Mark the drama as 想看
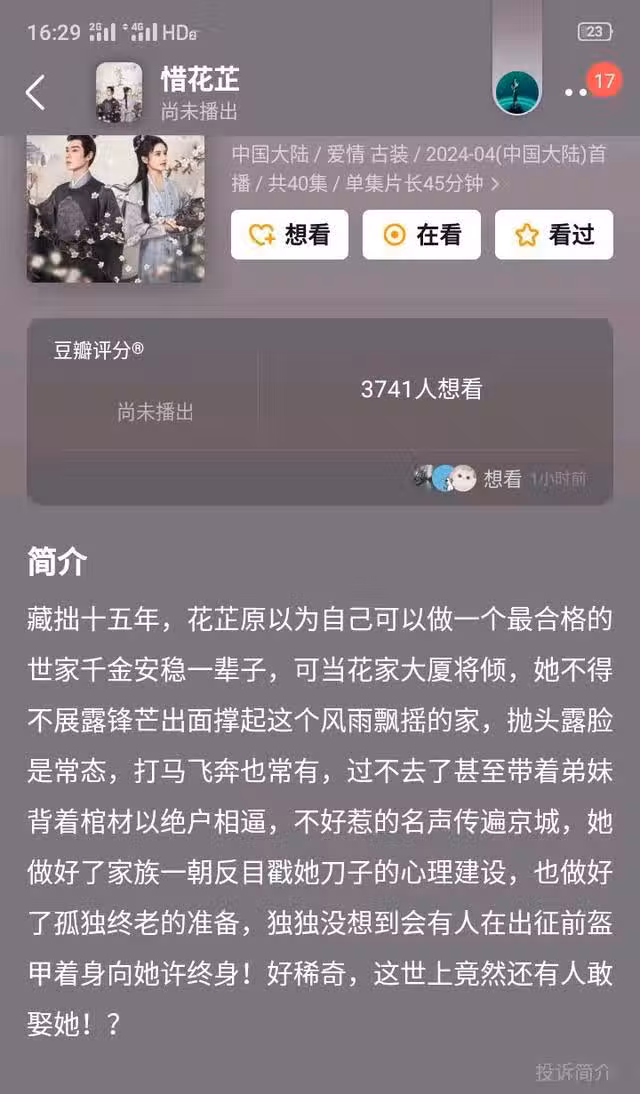This screenshot has width=640, height=1094. (x=289, y=235)
